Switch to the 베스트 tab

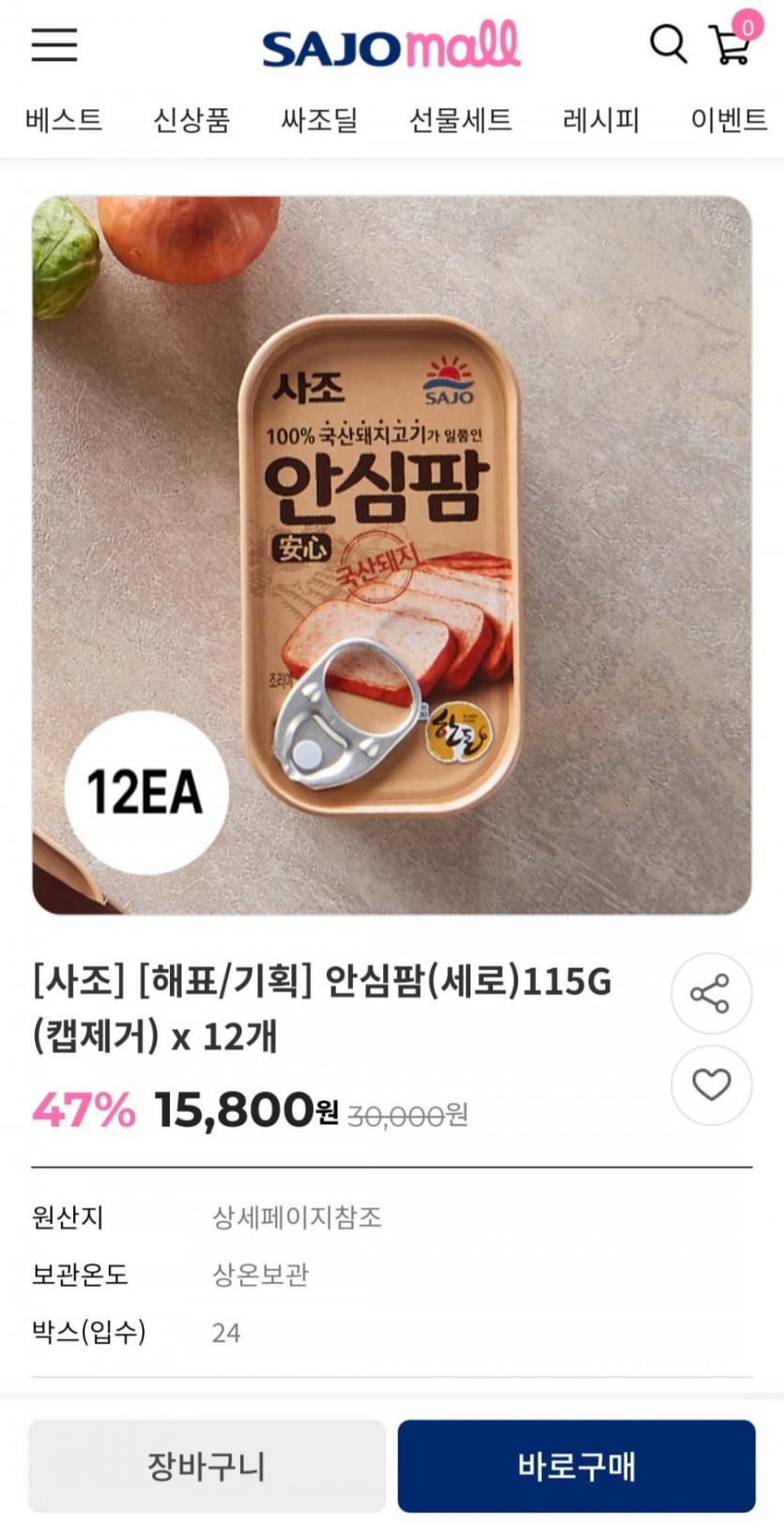[64, 120]
